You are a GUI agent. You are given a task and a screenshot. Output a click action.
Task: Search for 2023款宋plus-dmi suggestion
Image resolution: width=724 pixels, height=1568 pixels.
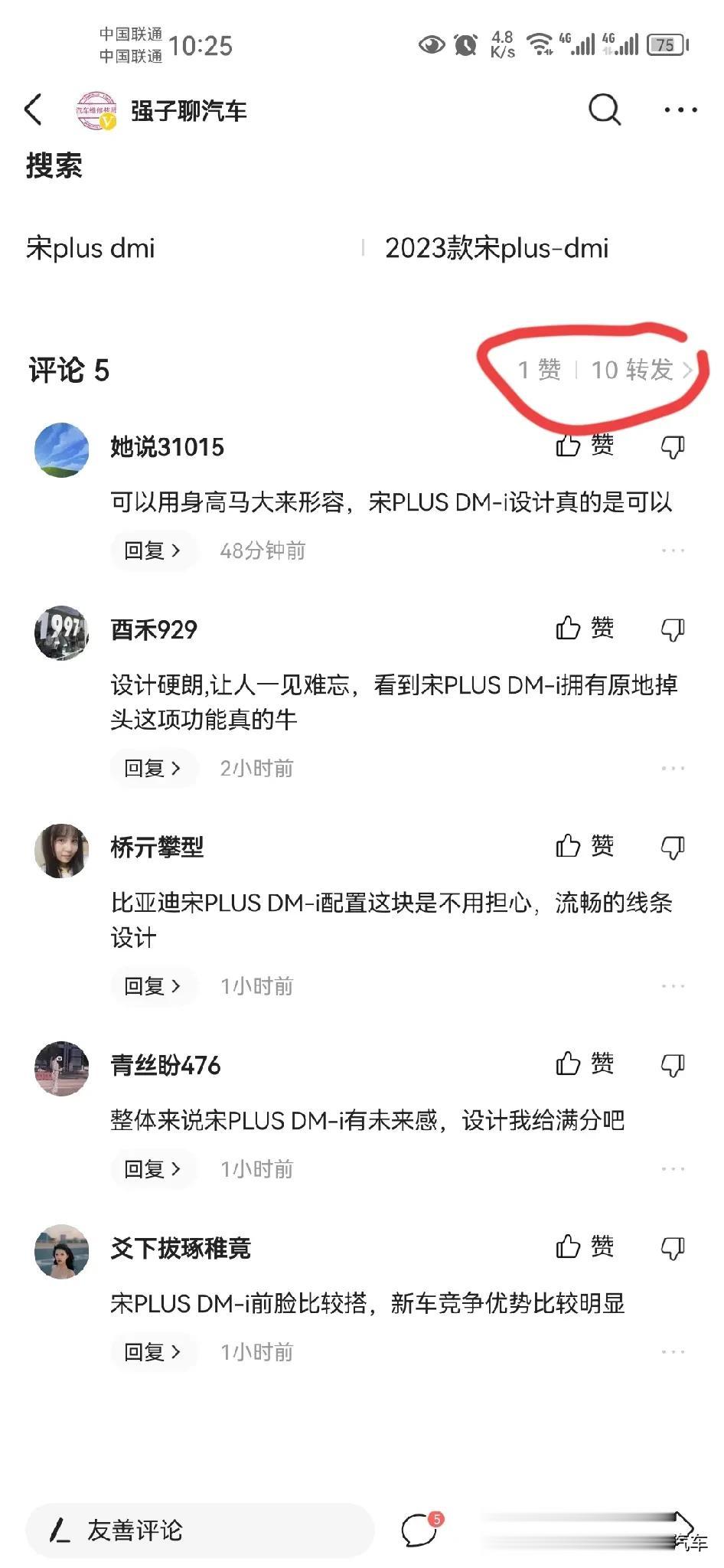[x=497, y=248]
